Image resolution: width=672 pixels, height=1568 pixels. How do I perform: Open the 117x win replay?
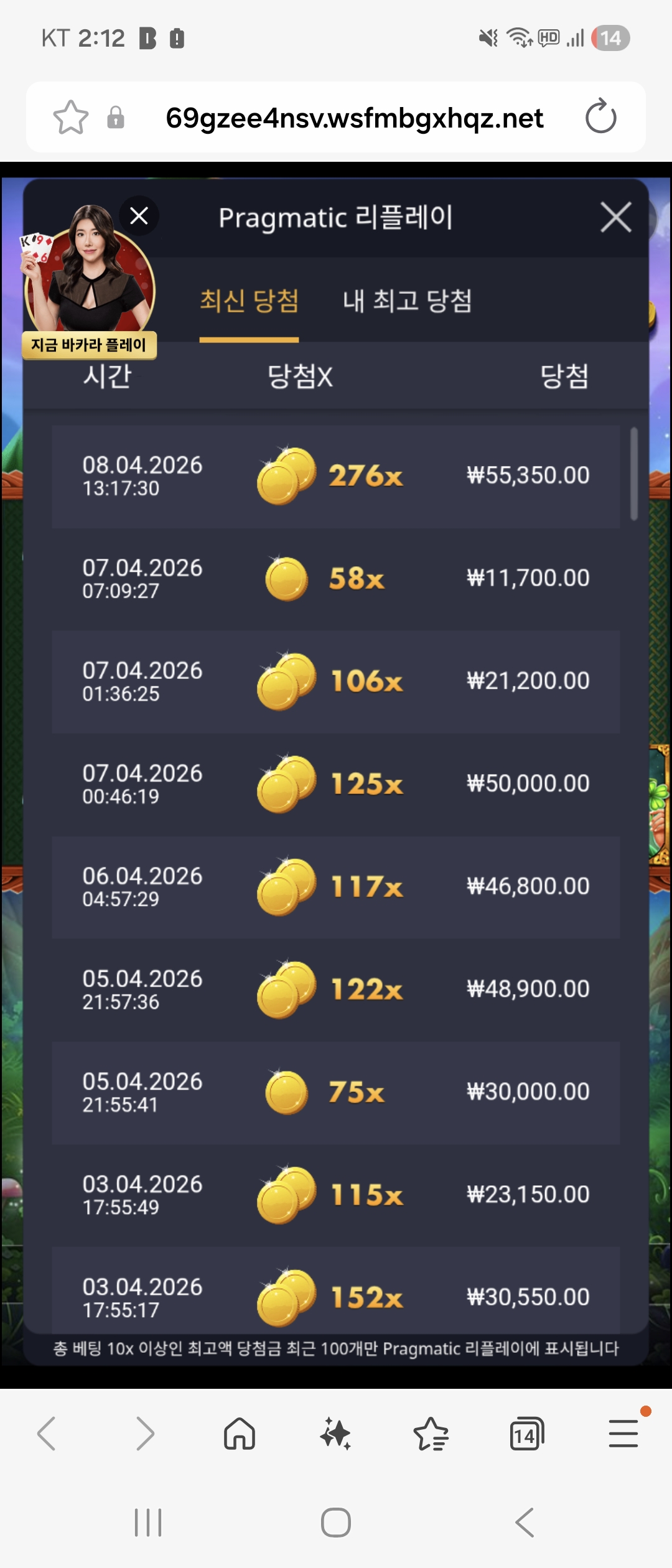(x=335, y=887)
